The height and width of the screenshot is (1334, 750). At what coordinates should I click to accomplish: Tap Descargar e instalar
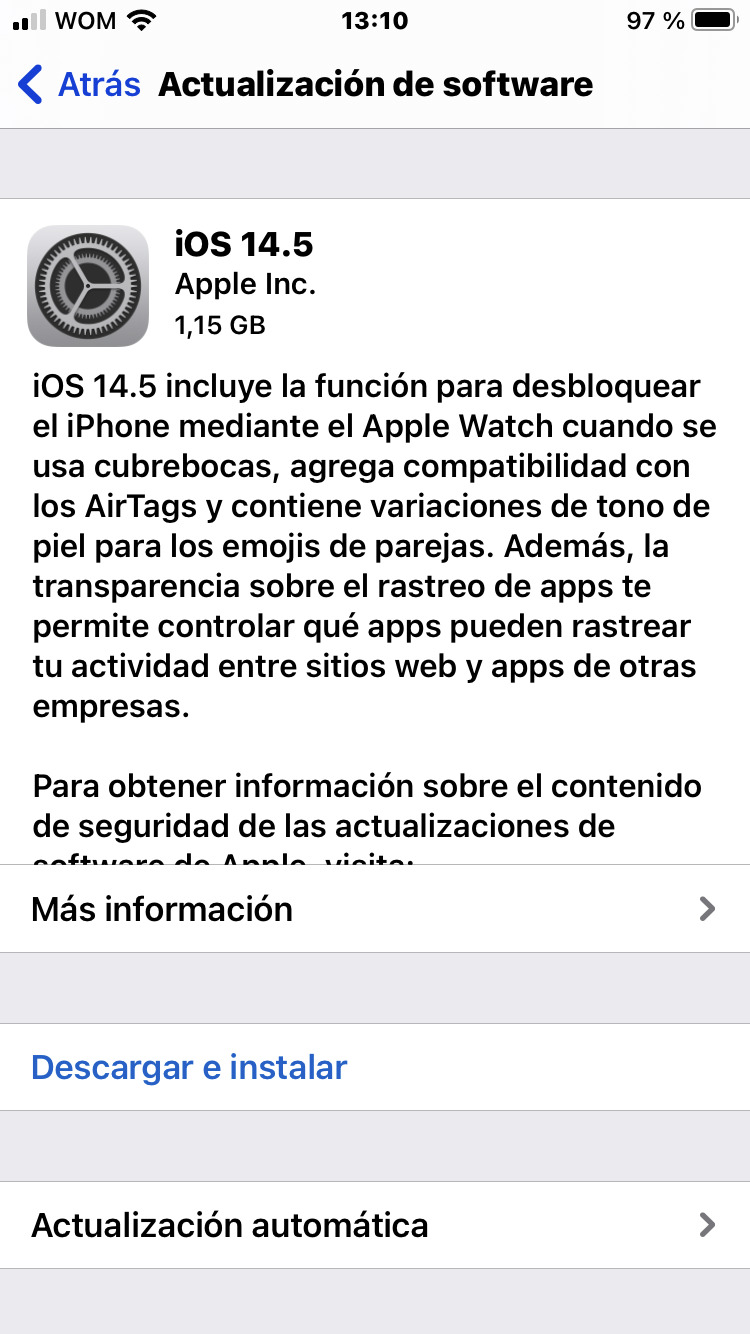click(x=190, y=1067)
